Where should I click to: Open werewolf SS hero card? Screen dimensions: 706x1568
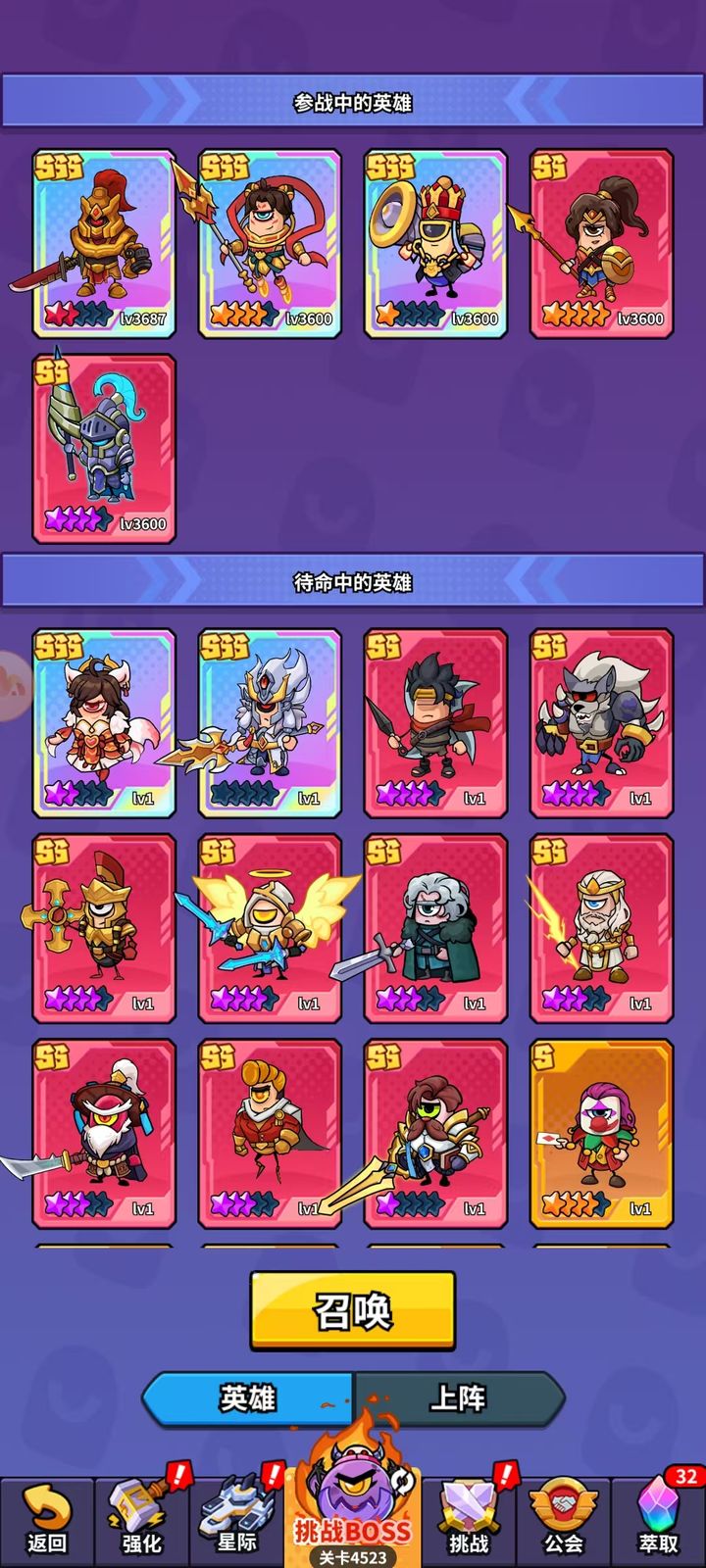point(601,722)
